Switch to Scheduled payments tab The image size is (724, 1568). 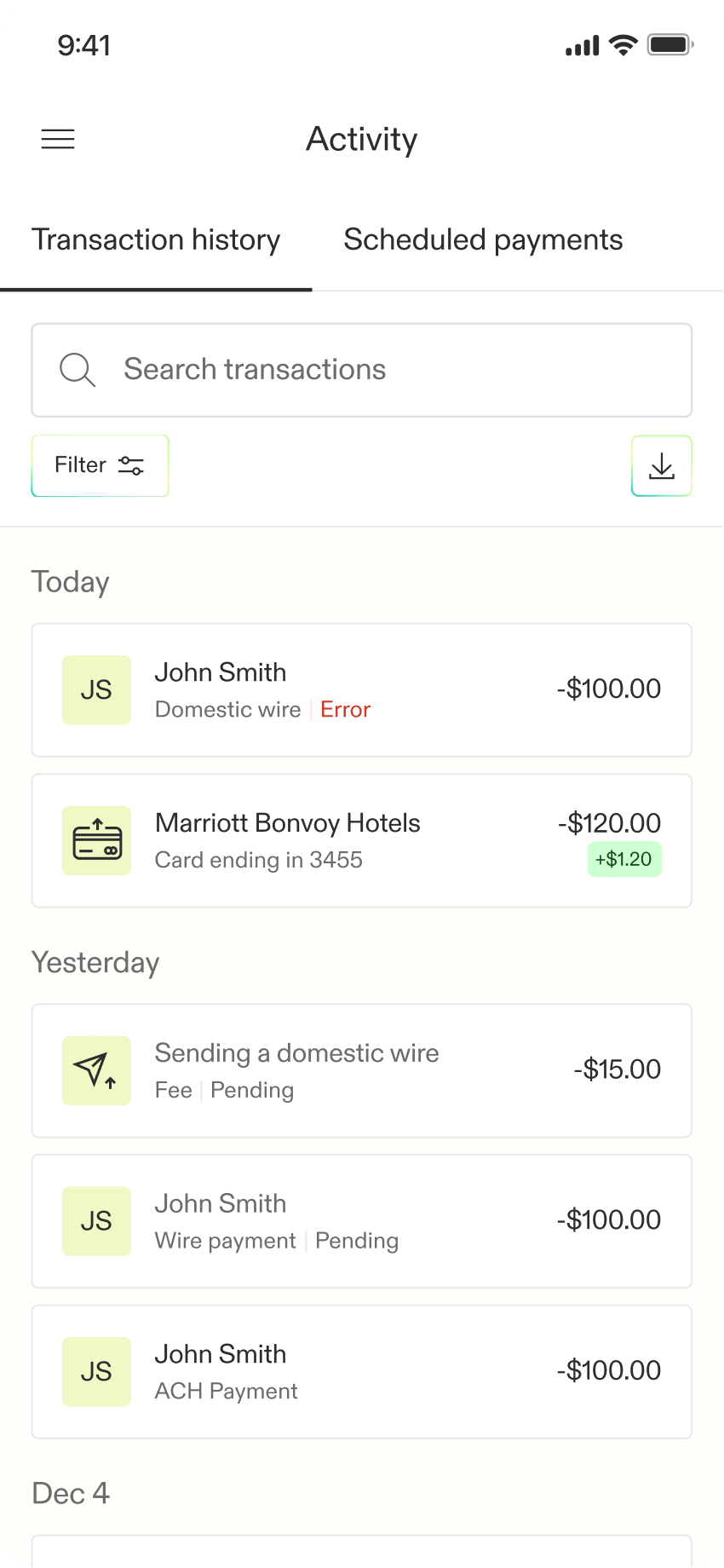483,240
